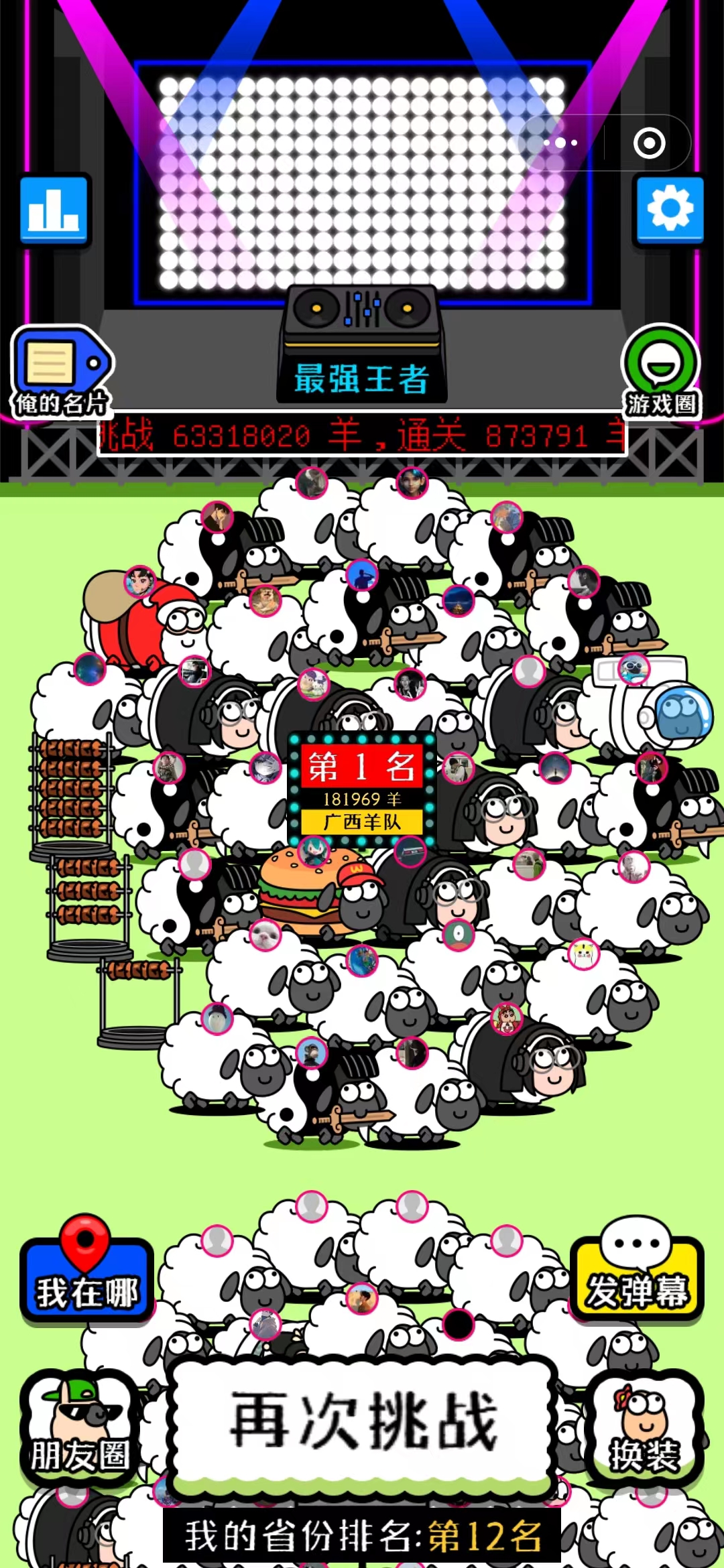Close the mini program via circle button
This screenshot has height=1568, width=724.
649,143
